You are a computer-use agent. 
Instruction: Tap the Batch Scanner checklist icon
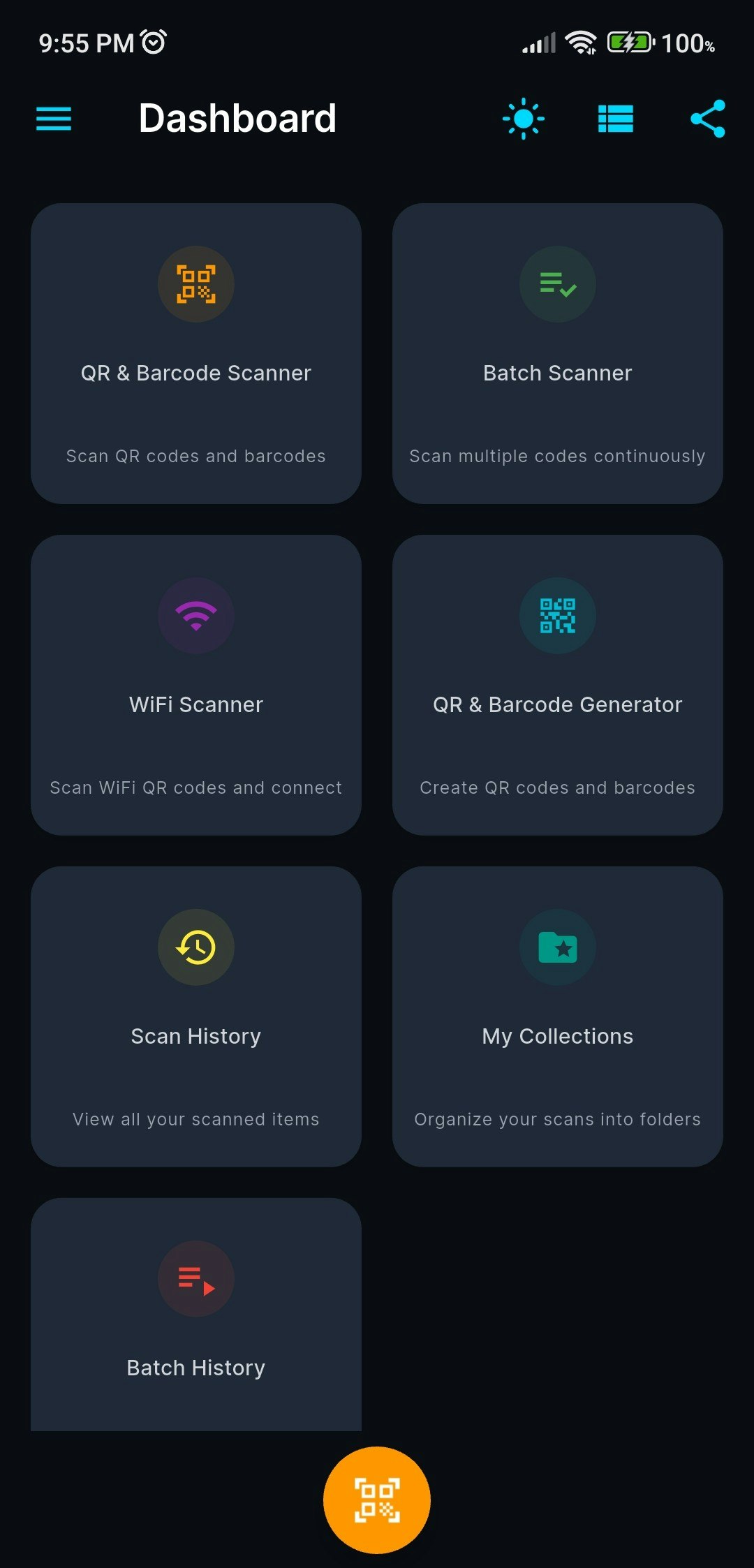tap(557, 284)
